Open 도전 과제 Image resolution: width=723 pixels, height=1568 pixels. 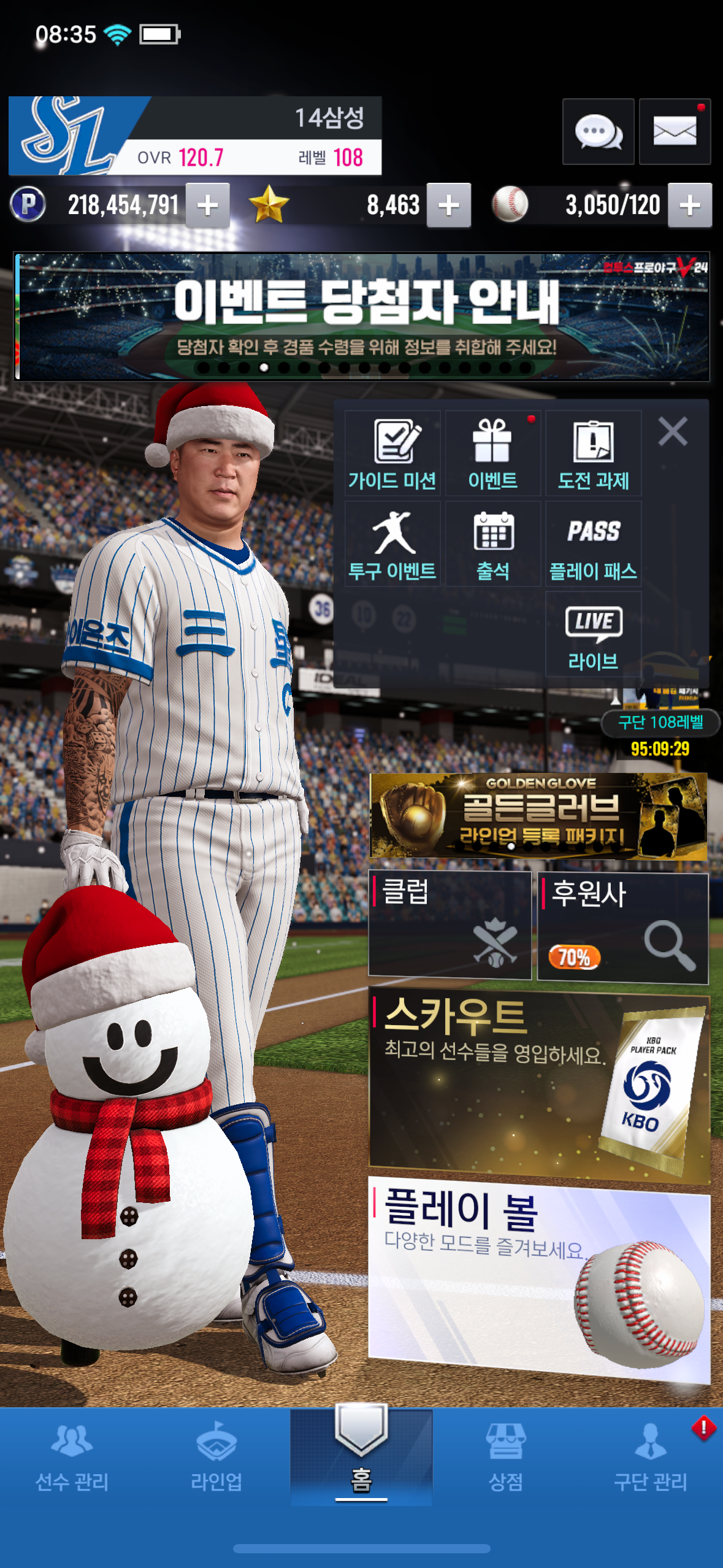(593, 453)
